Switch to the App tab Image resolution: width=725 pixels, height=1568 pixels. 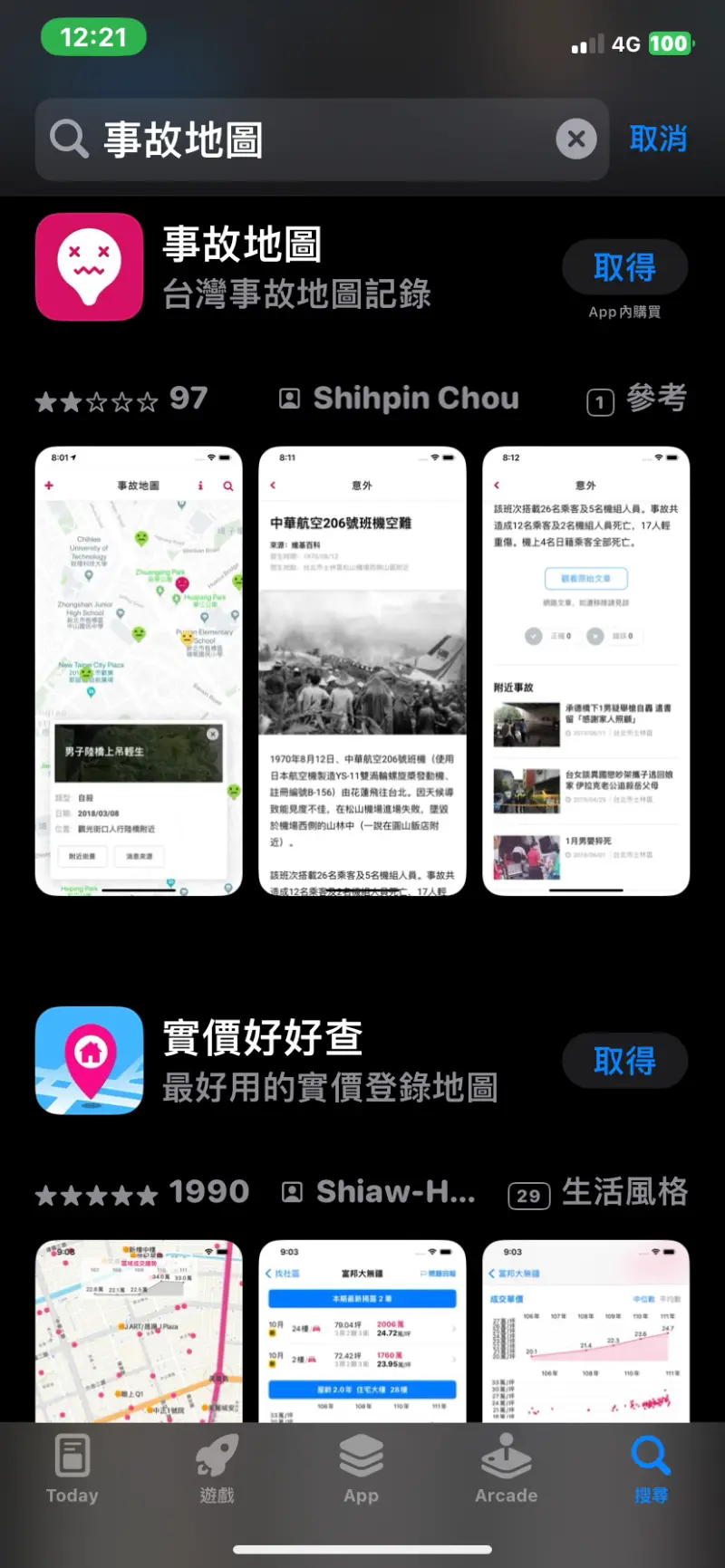pos(362,1469)
